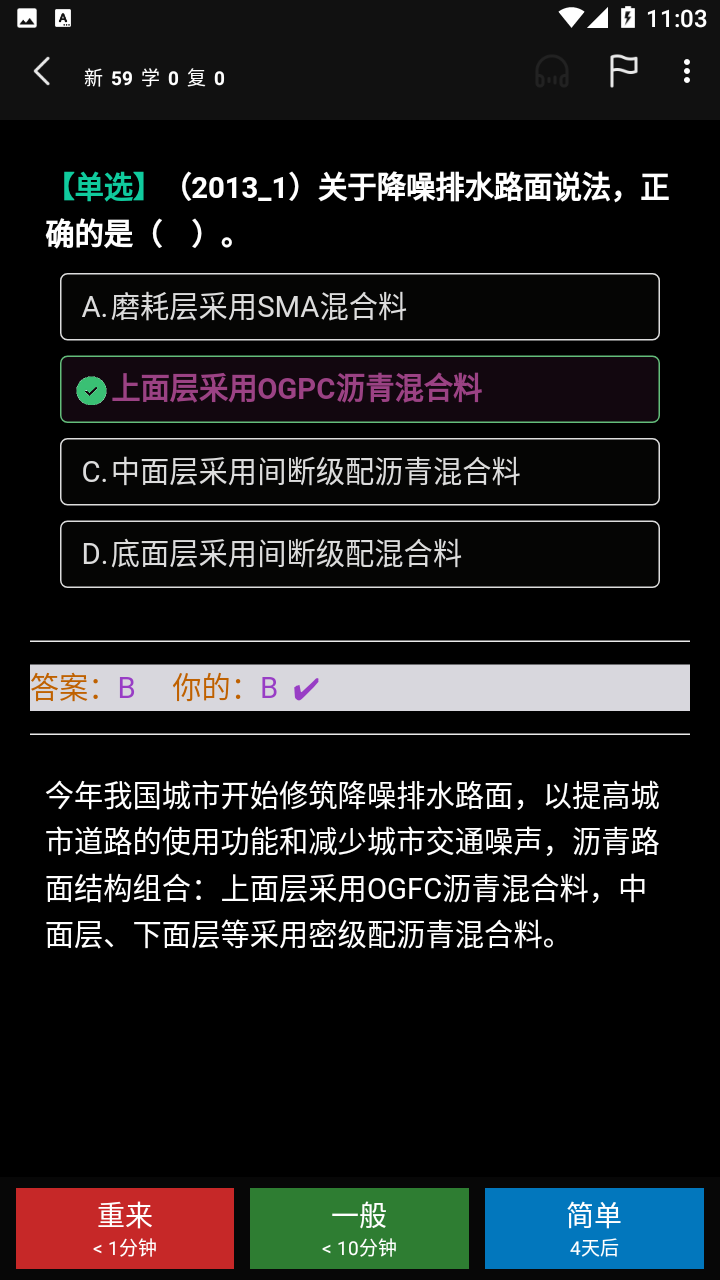Choose option C 中面层采用间断级配沥青混合料
The width and height of the screenshot is (720, 1280).
tap(360, 472)
